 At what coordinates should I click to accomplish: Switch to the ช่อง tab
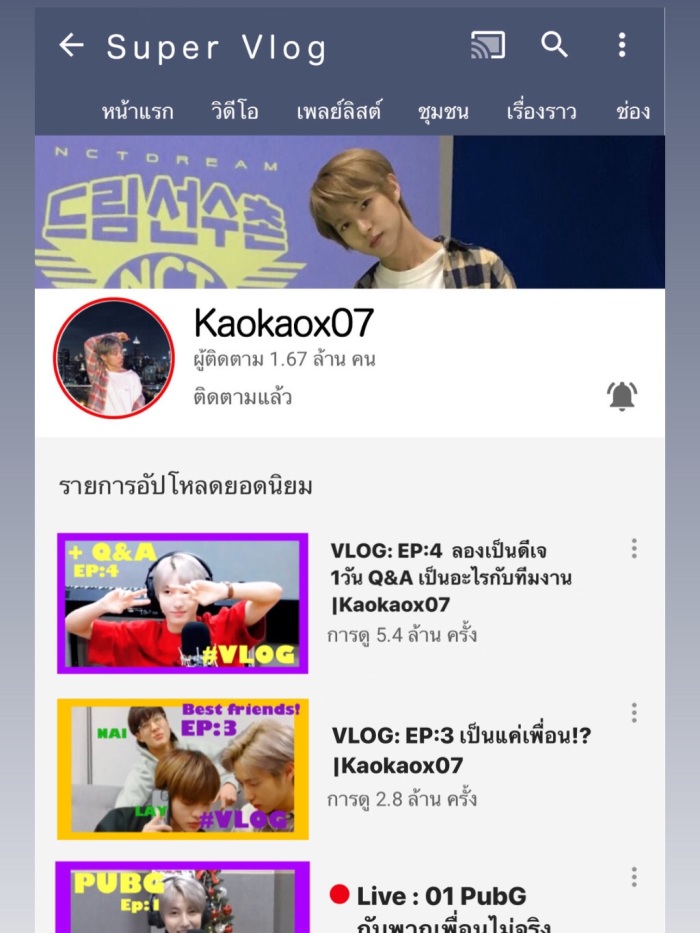click(633, 111)
